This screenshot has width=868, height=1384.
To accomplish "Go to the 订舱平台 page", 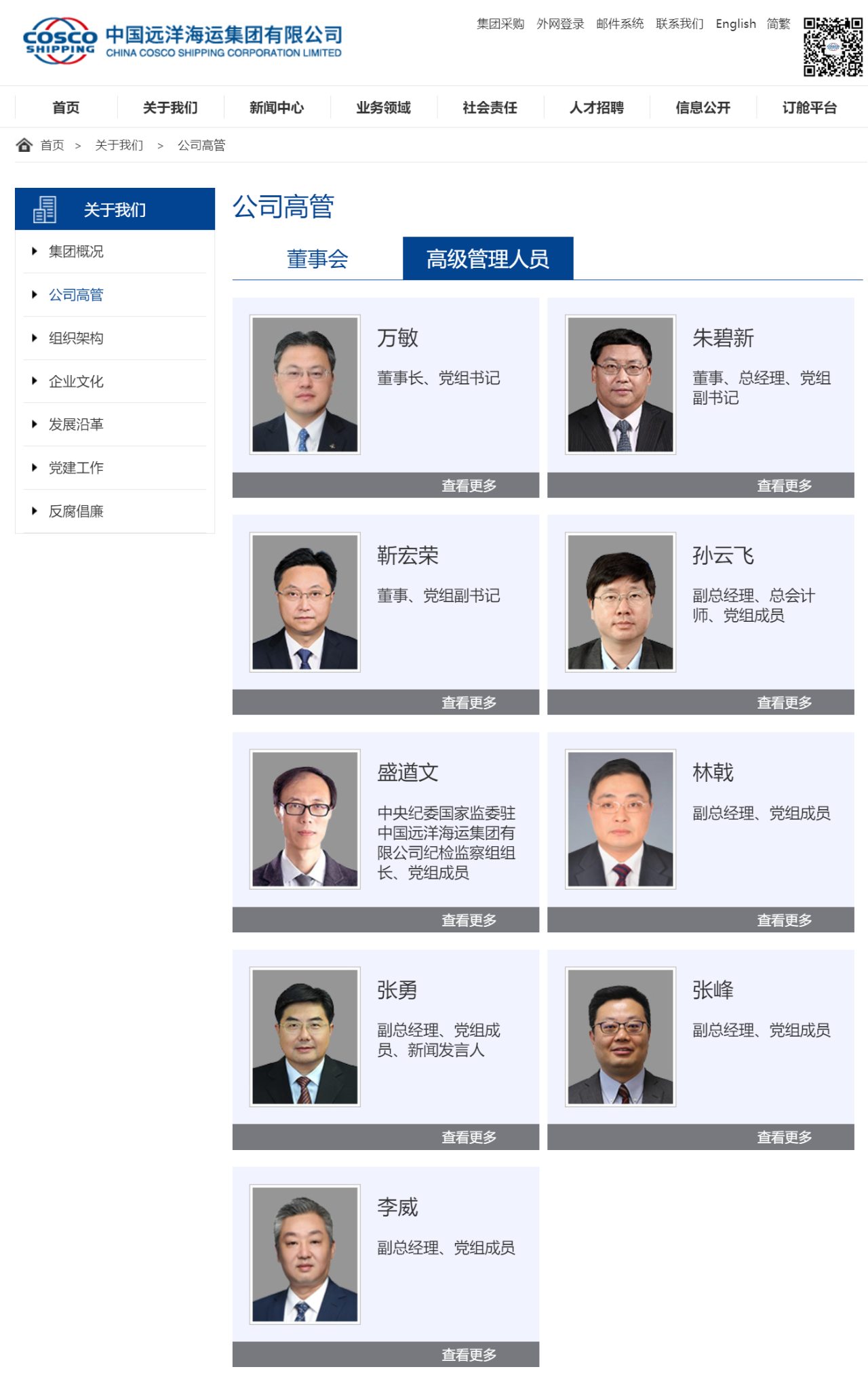I will click(x=809, y=108).
